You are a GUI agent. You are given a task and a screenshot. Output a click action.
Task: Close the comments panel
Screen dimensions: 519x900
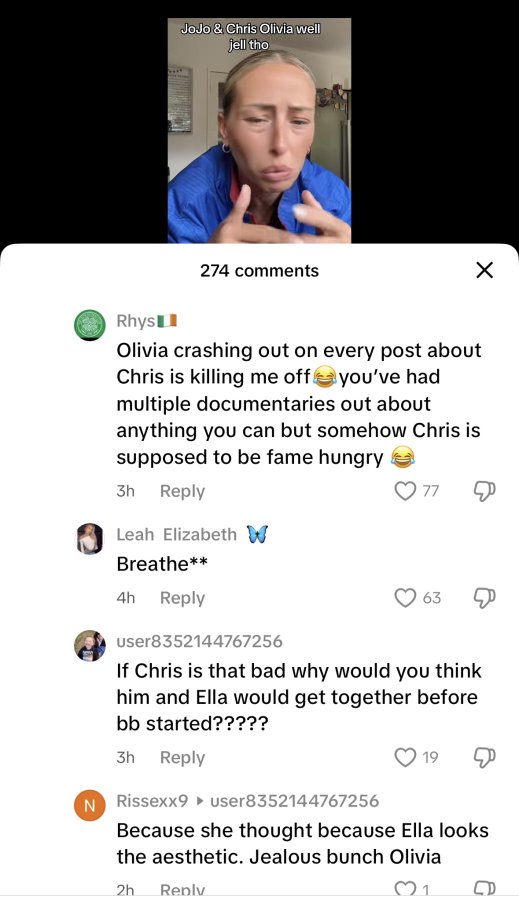pyautogui.click(x=485, y=270)
